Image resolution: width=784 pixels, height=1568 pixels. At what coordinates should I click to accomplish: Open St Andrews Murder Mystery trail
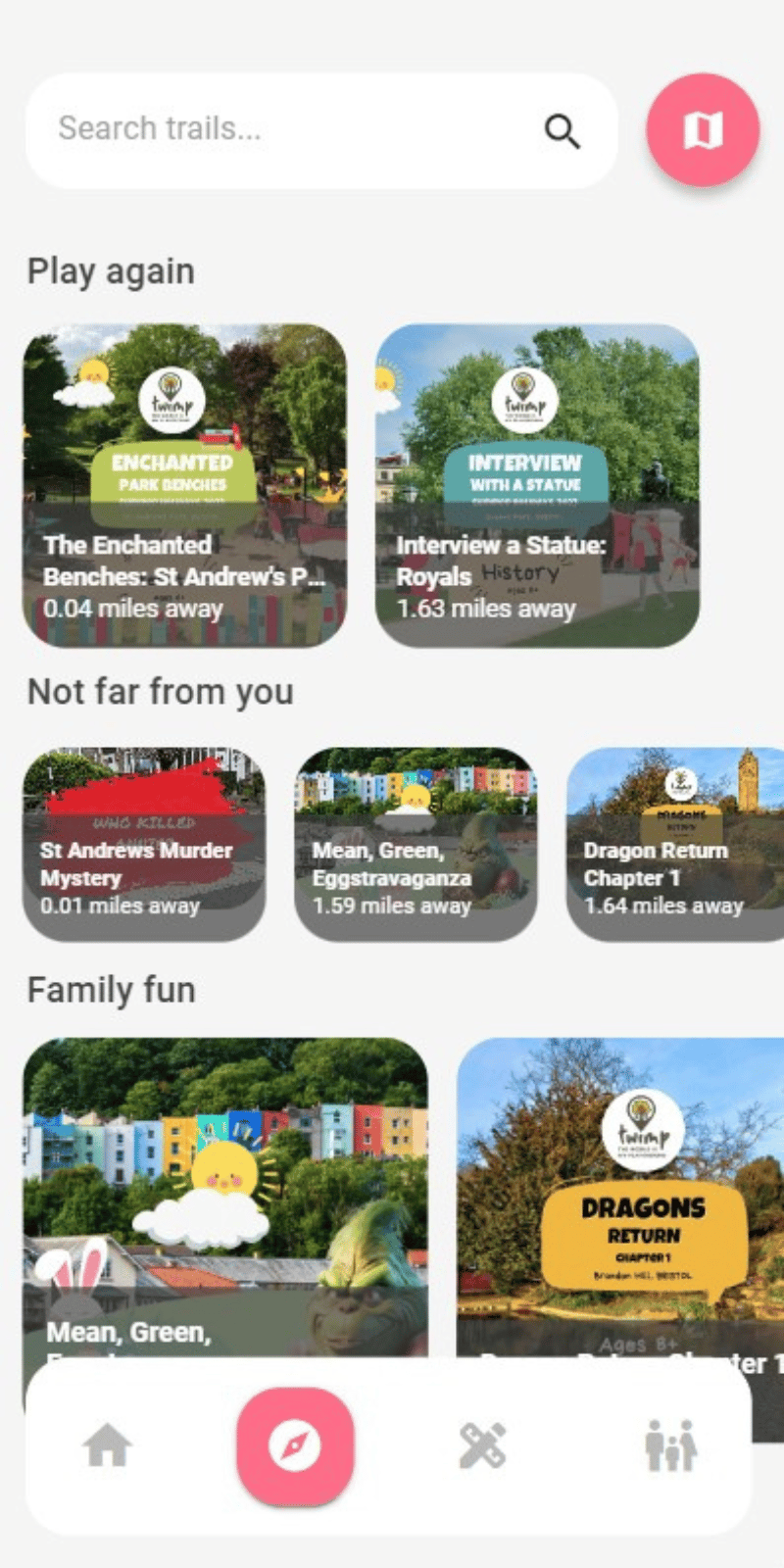tap(144, 845)
